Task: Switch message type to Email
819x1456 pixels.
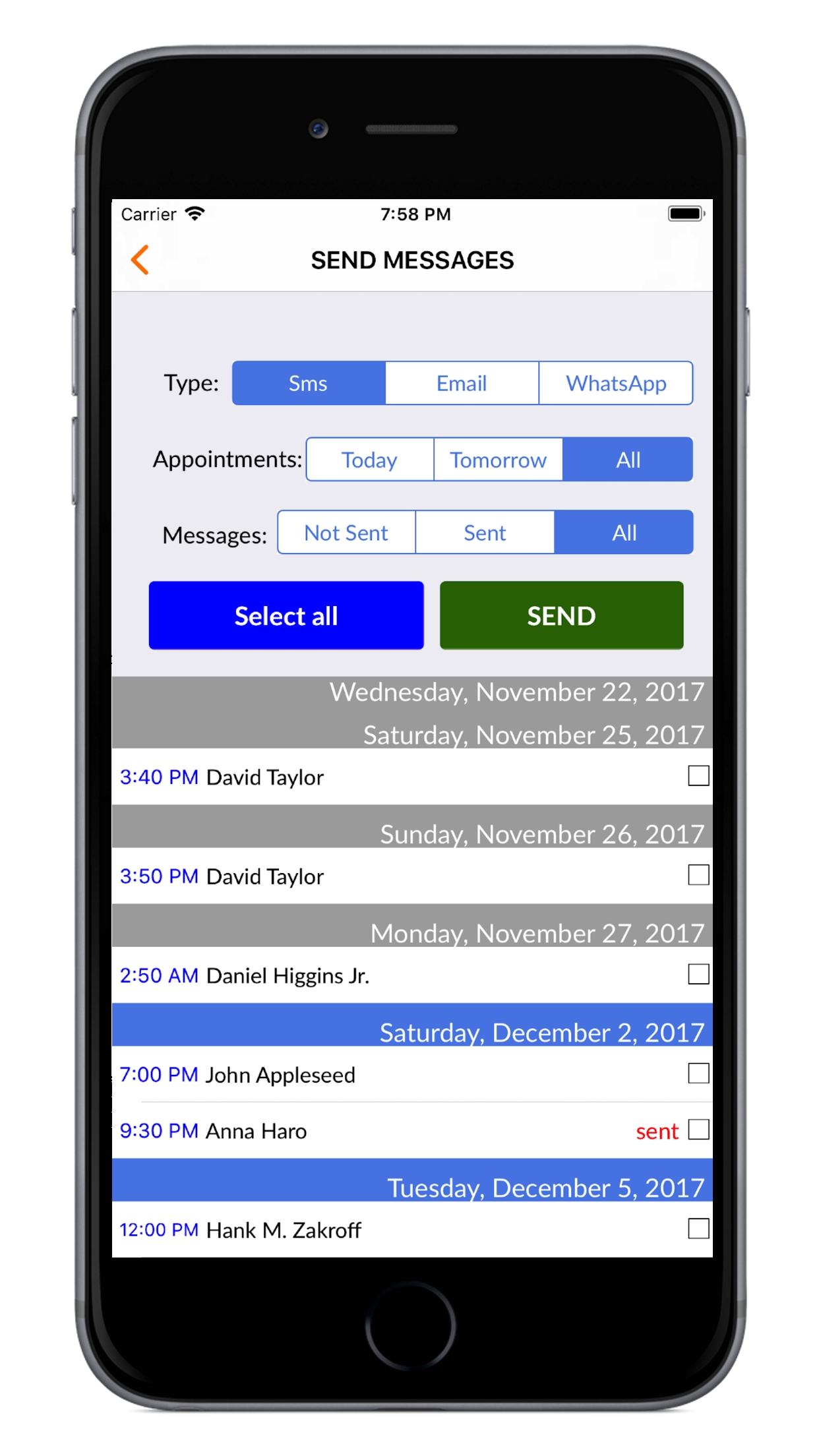Action: [x=462, y=383]
